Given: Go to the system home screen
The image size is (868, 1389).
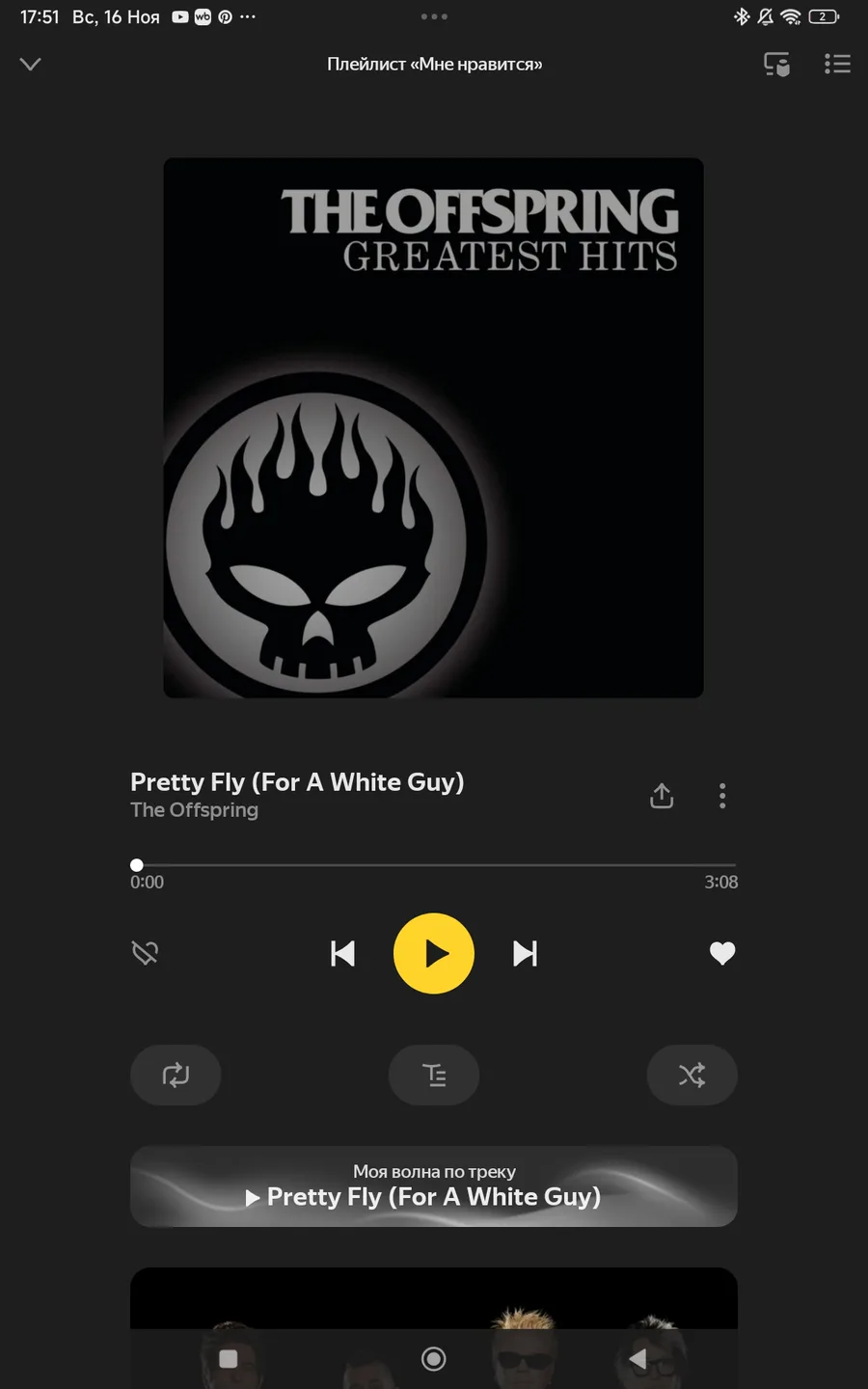Looking at the screenshot, I should click(x=434, y=1359).
